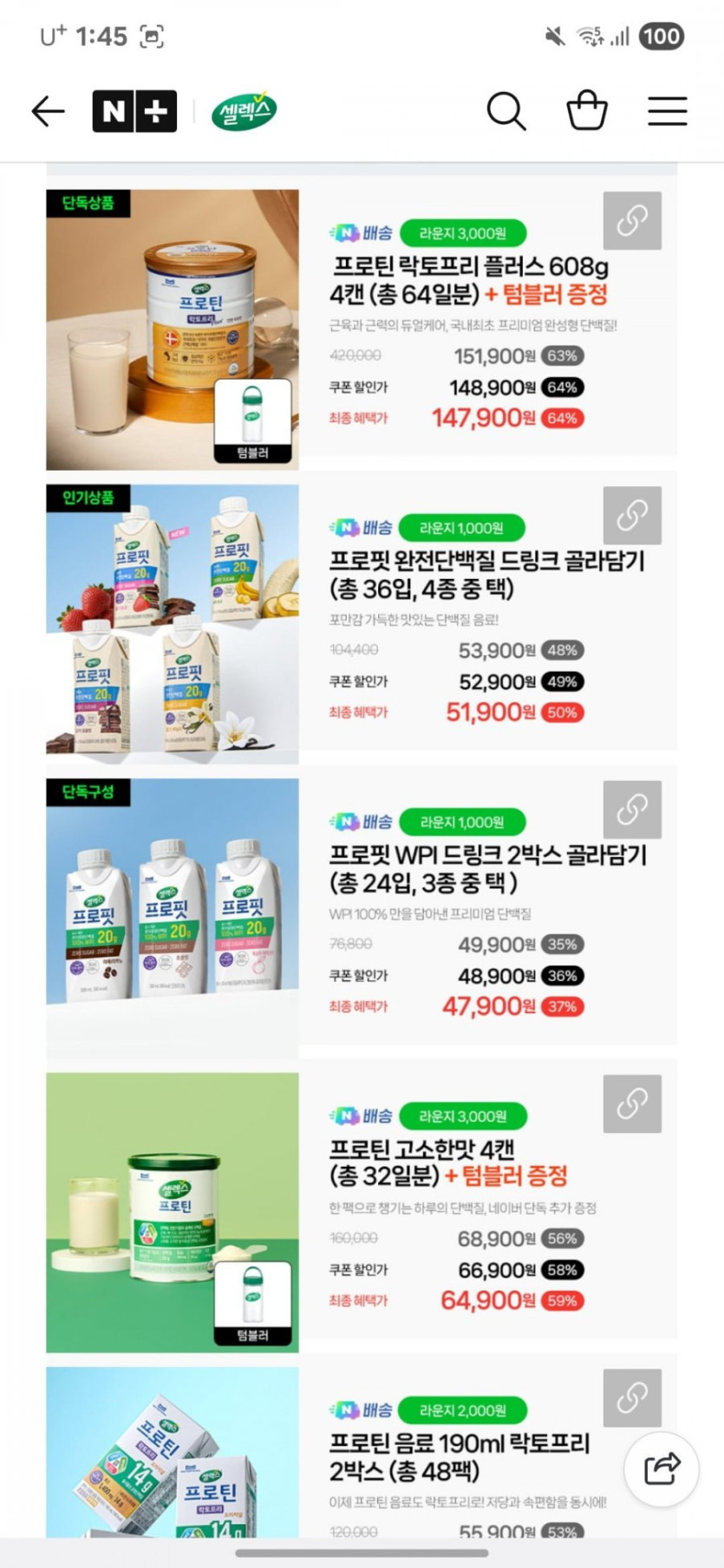The height and width of the screenshot is (1568, 724).
Task: Copy link for 프로틴 음료 190ml 락토프리
Action: tap(632, 1397)
